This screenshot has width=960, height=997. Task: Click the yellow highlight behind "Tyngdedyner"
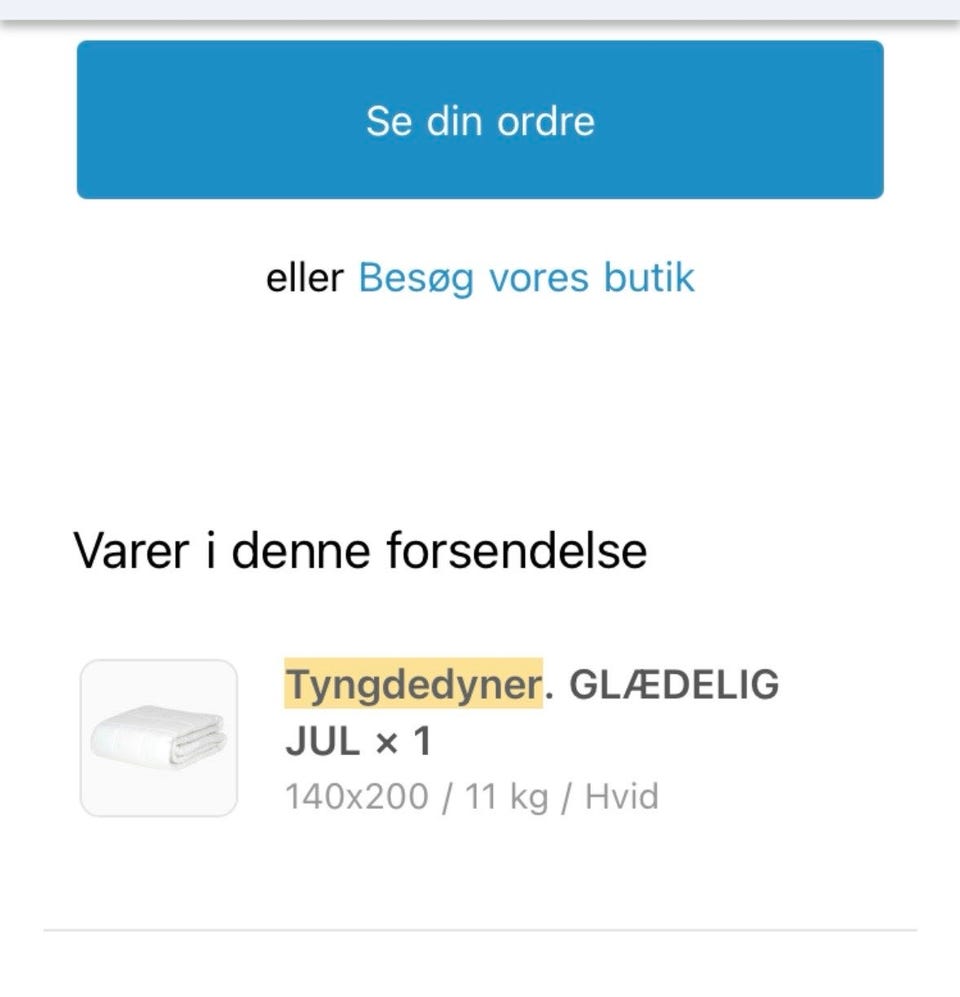412,684
